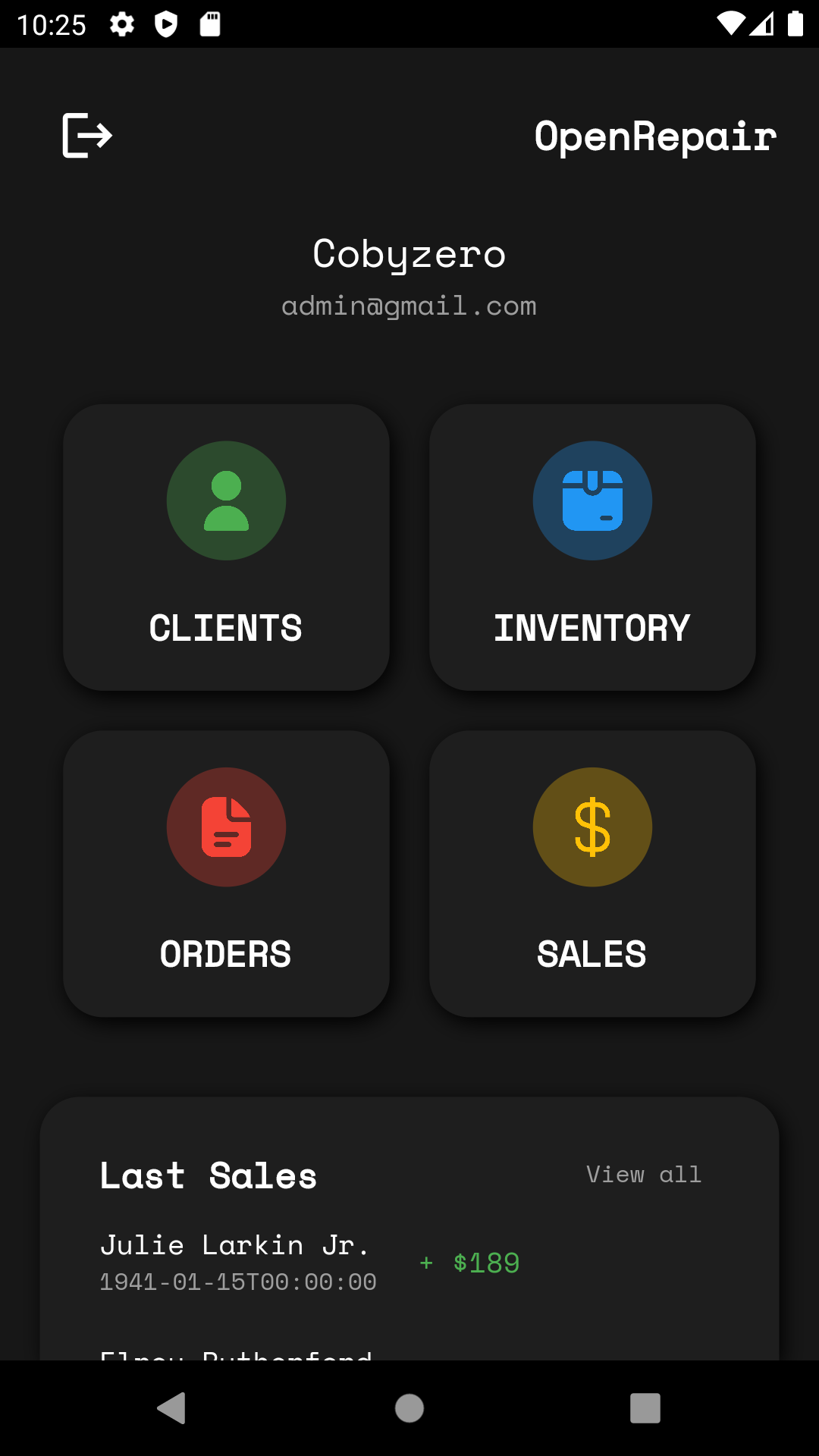This screenshot has width=819, height=1456.
Task: Tap the blue Inventory box icon
Action: point(592,500)
